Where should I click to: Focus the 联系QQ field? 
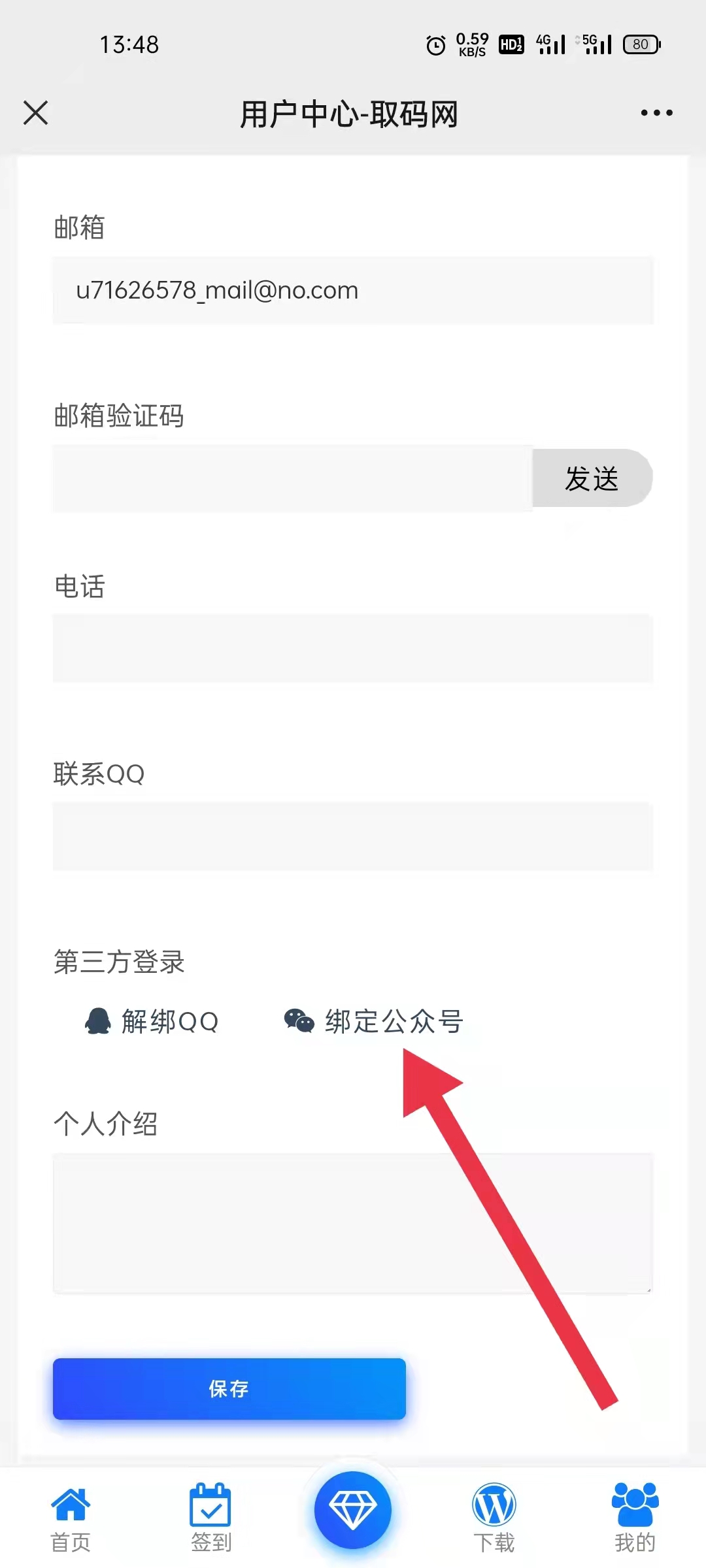tap(353, 836)
